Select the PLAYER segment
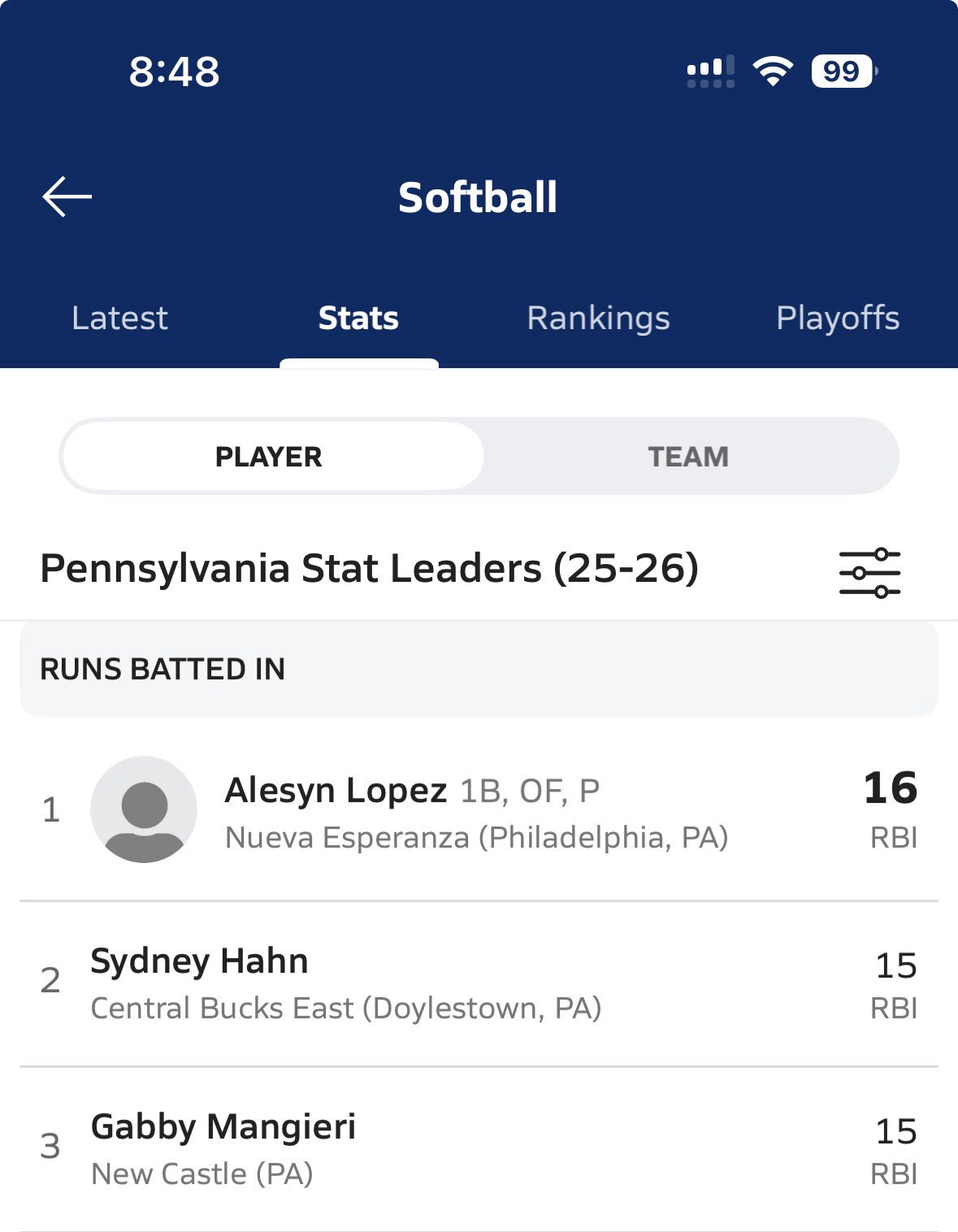 coord(269,457)
